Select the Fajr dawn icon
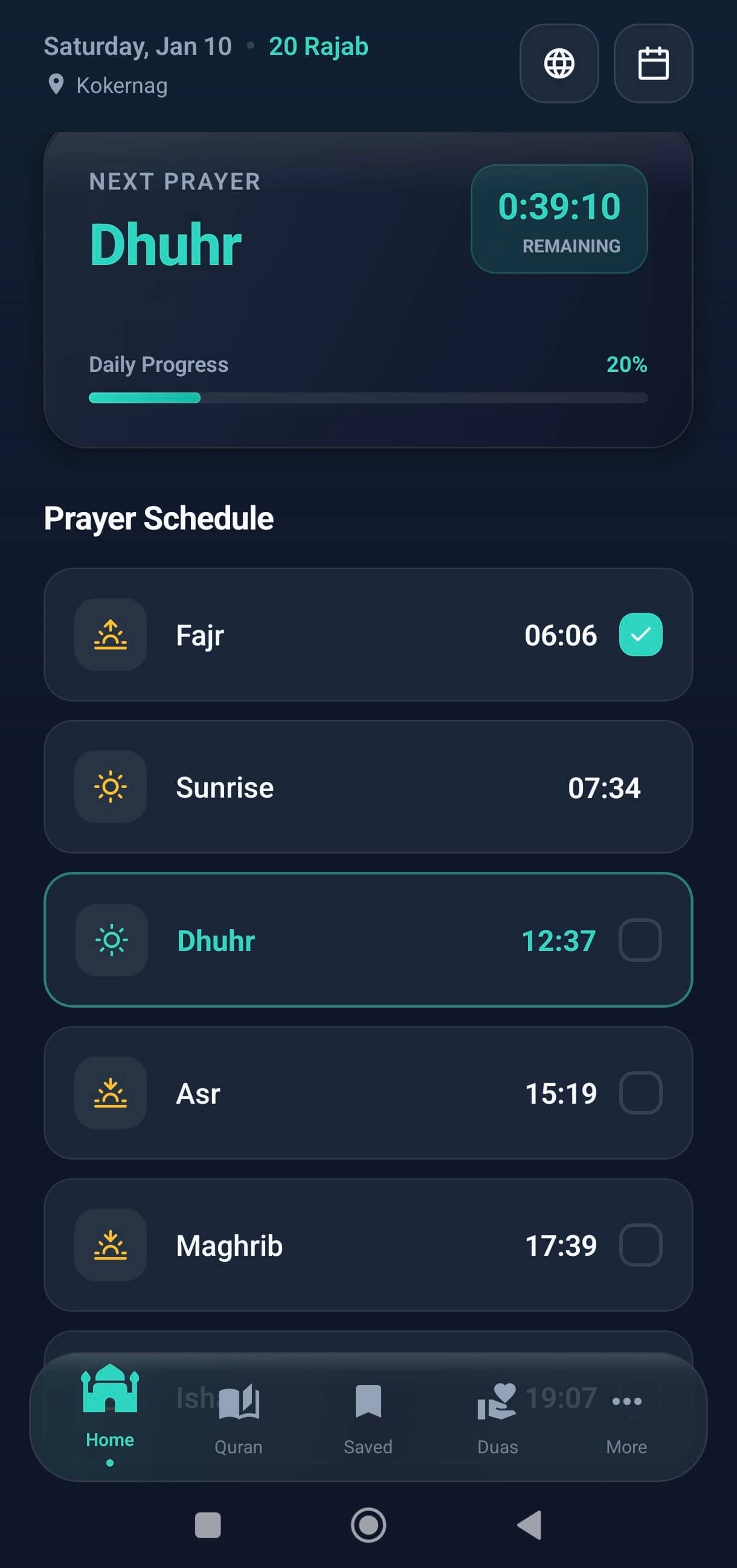This screenshot has height=1568, width=737. (109, 634)
